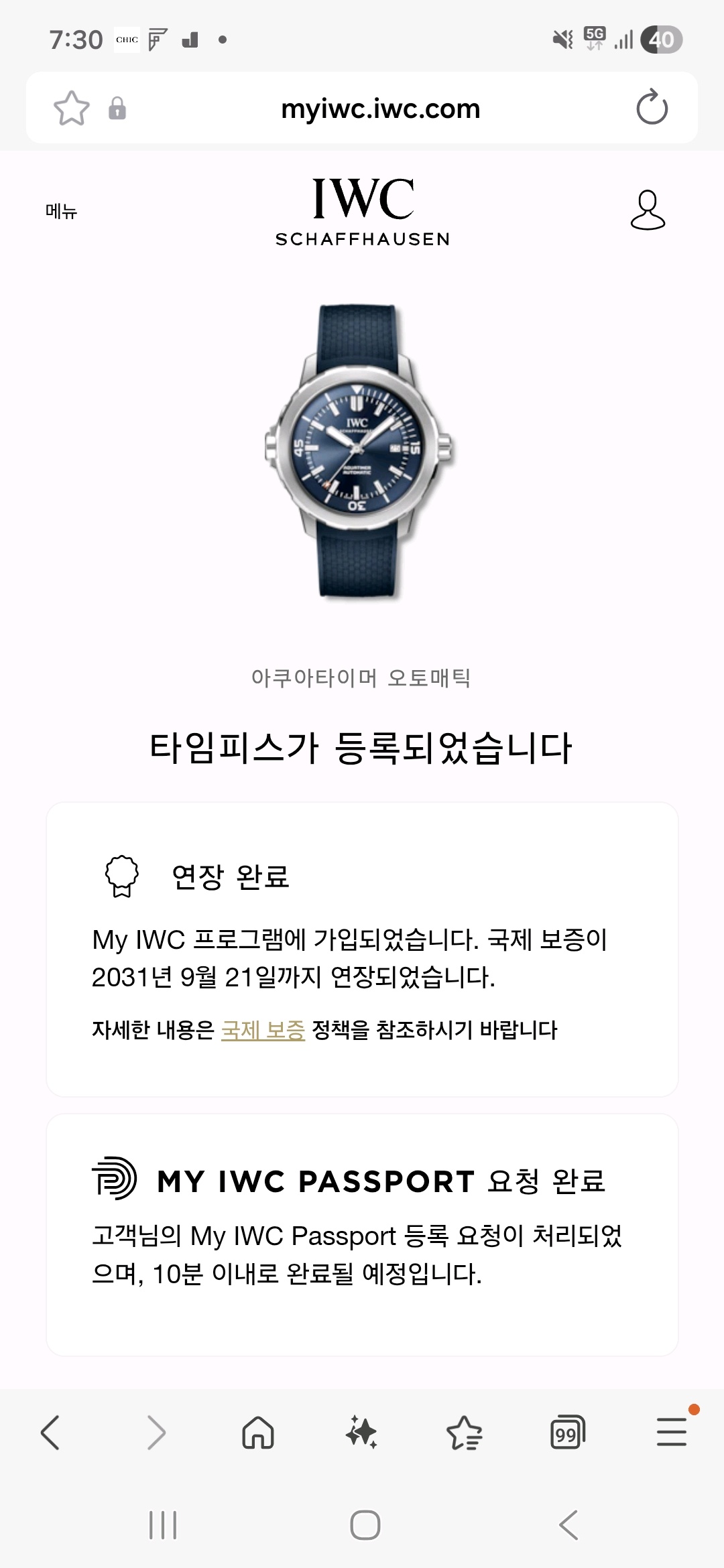Image resolution: width=724 pixels, height=1568 pixels.
Task: Reload the current page
Action: point(652,108)
